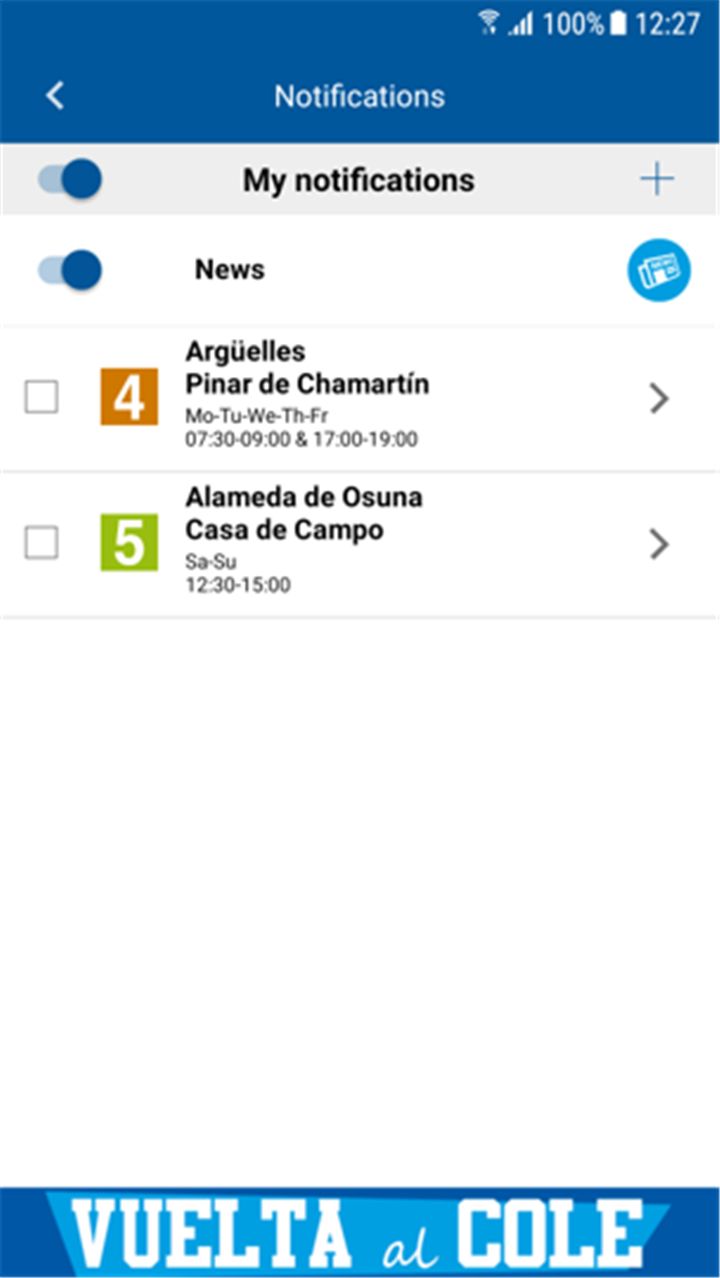Go back from the Notifications screen
This screenshot has width=720, height=1278.
(x=55, y=96)
